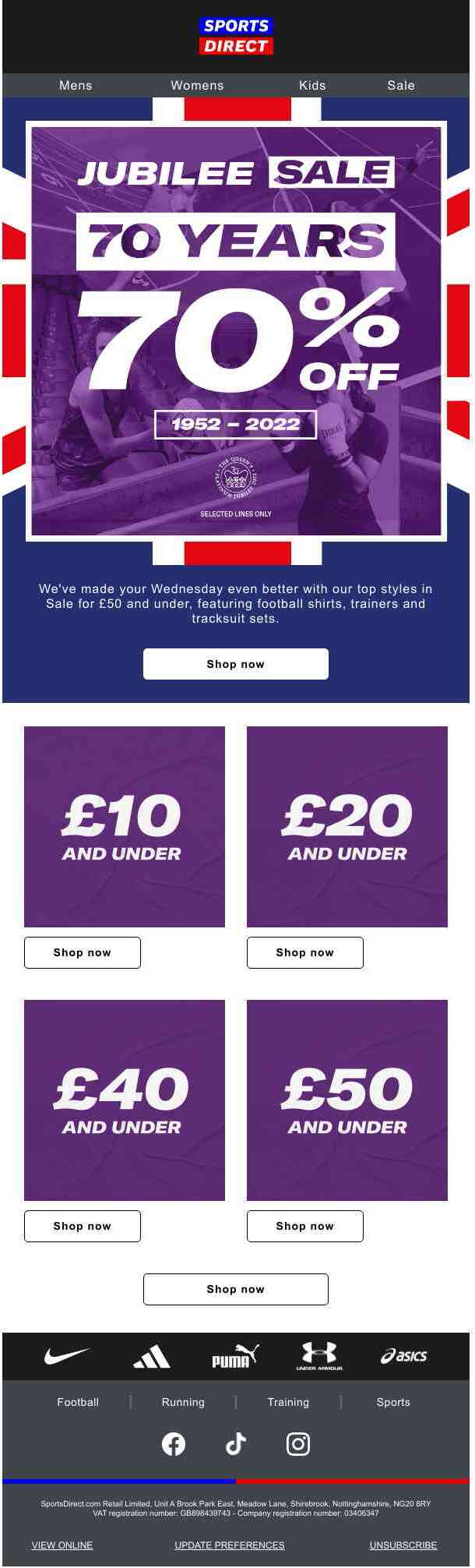475x1568 pixels.
Task: Open the Sale link in header
Action: click(401, 86)
